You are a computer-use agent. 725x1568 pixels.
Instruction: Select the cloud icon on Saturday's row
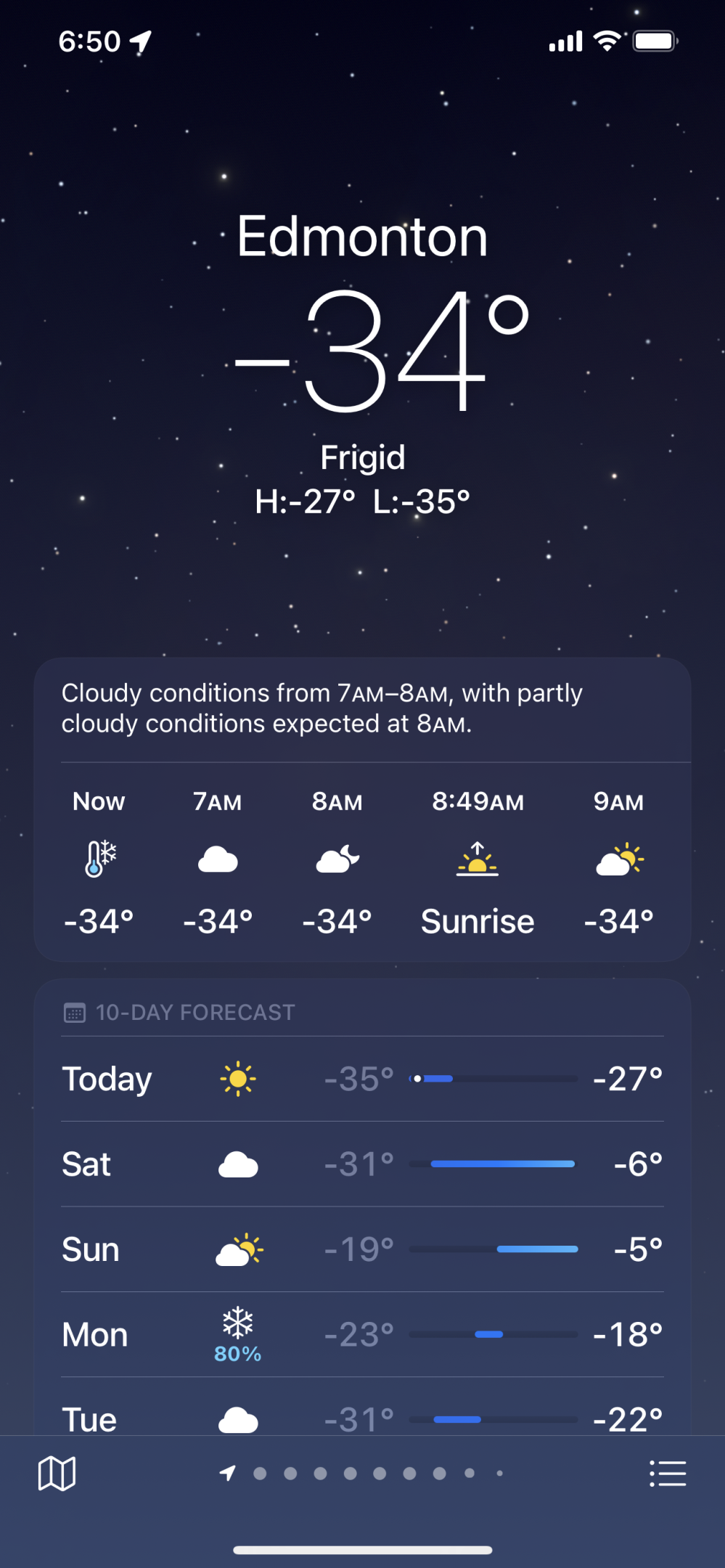tap(239, 1164)
